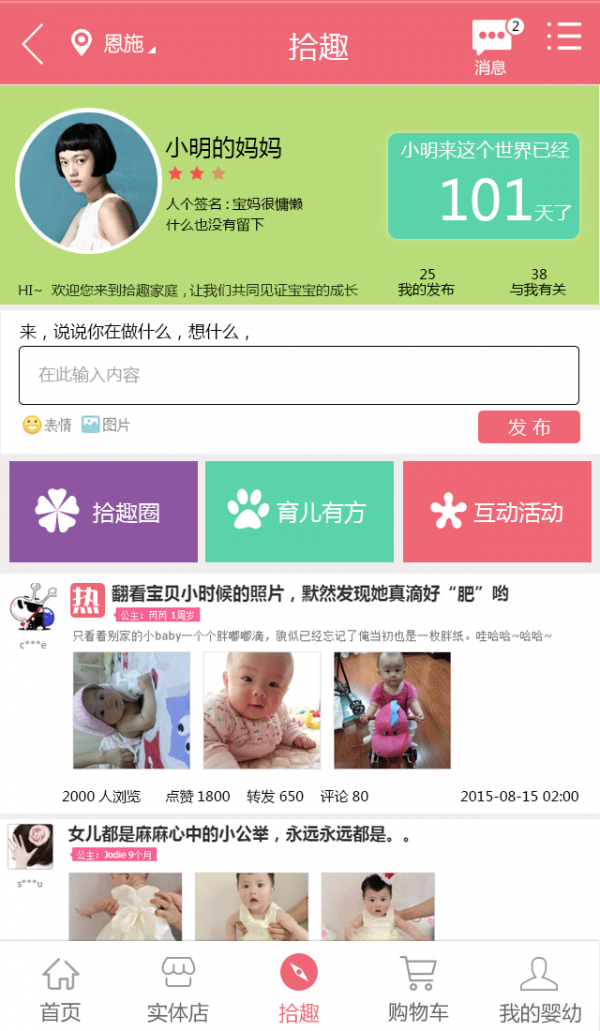Open post 翻看宝贝小时候的照片
This screenshot has width=600, height=1031.
pos(308,594)
